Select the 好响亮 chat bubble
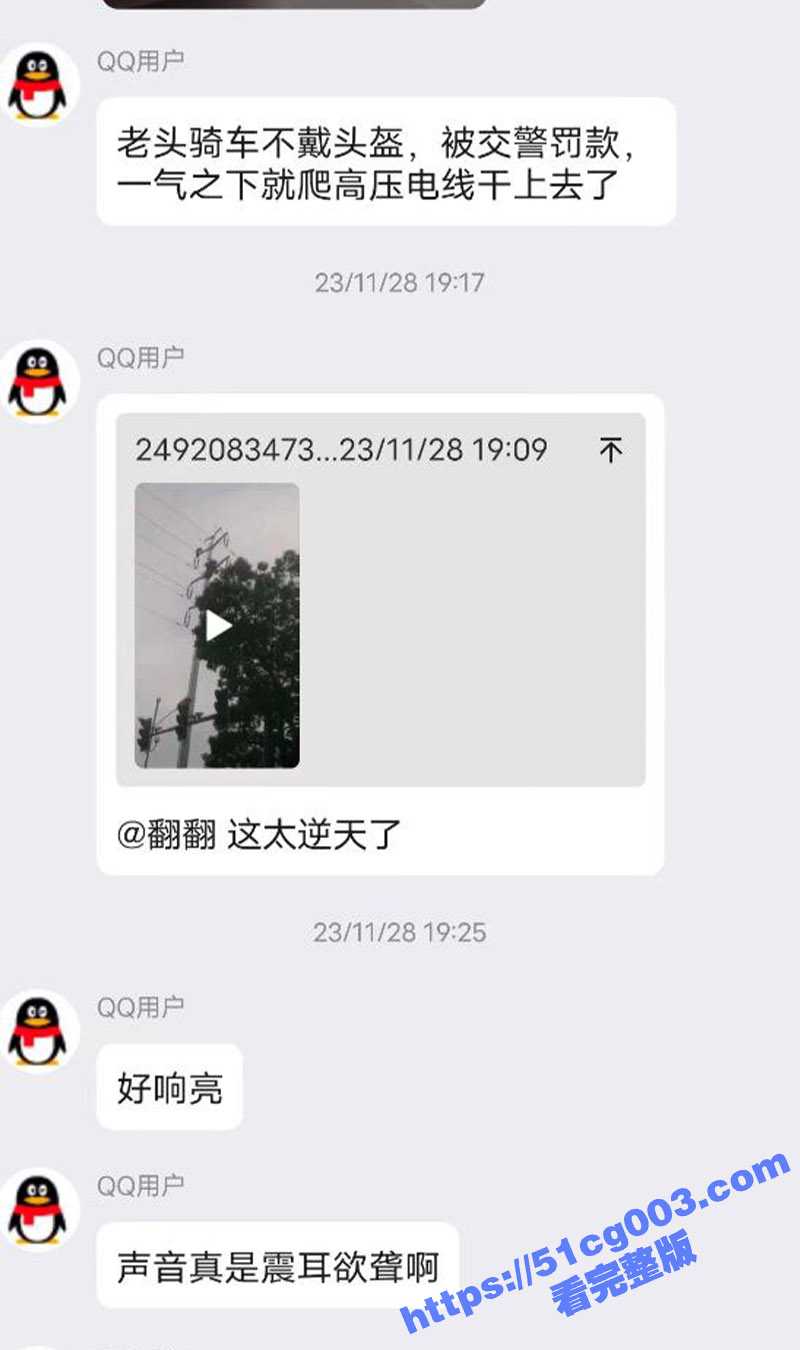This screenshot has width=800, height=1350. click(x=168, y=1087)
